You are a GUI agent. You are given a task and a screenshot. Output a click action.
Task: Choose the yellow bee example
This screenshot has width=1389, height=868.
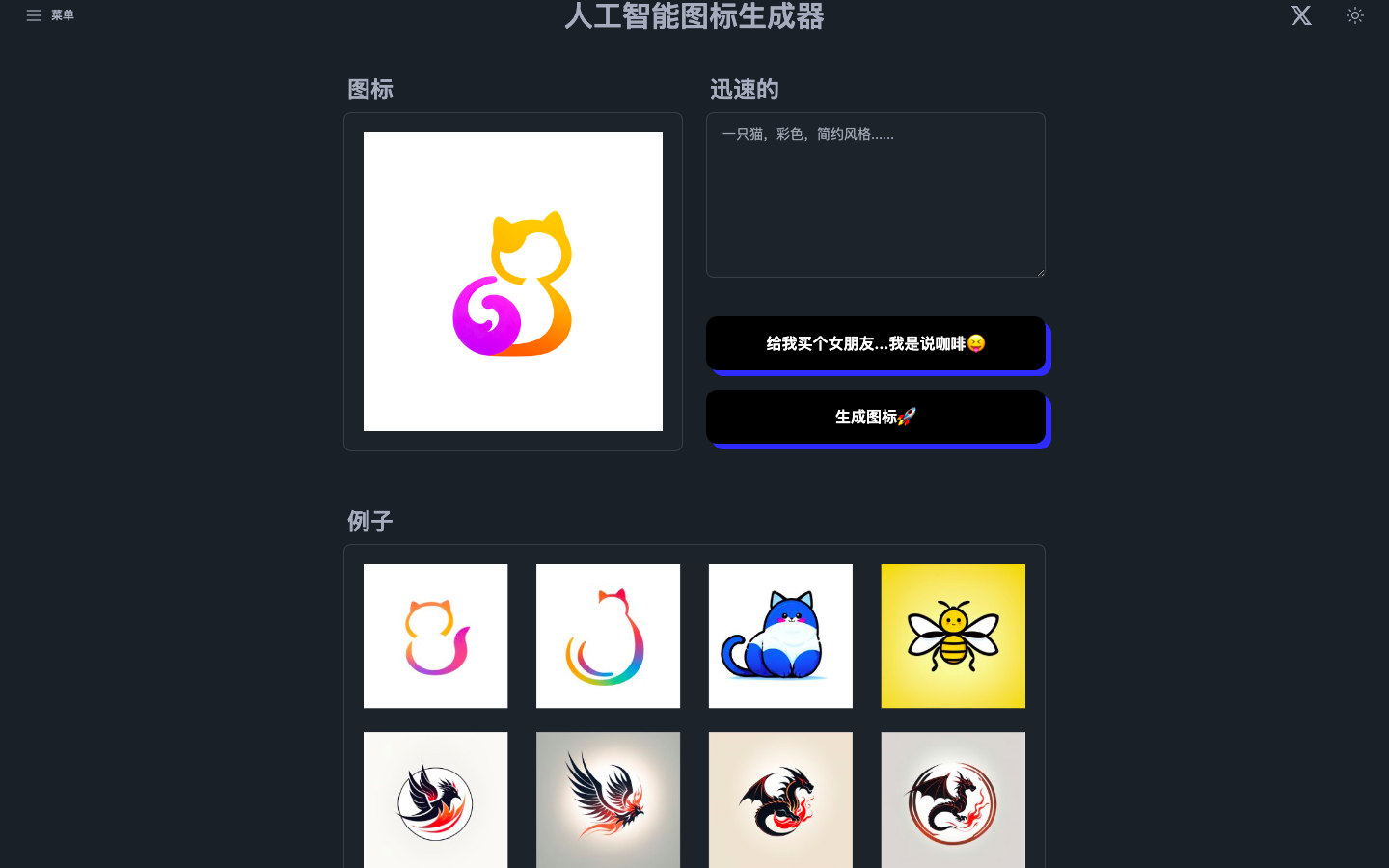click(x=952, y=636)
